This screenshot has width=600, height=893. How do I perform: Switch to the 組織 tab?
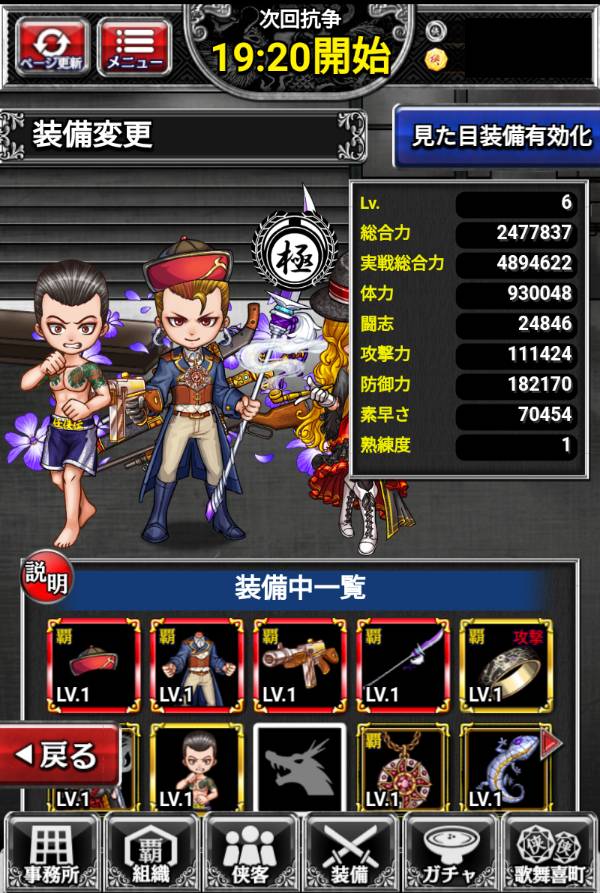pyautogui.click(x=151, y=853)
